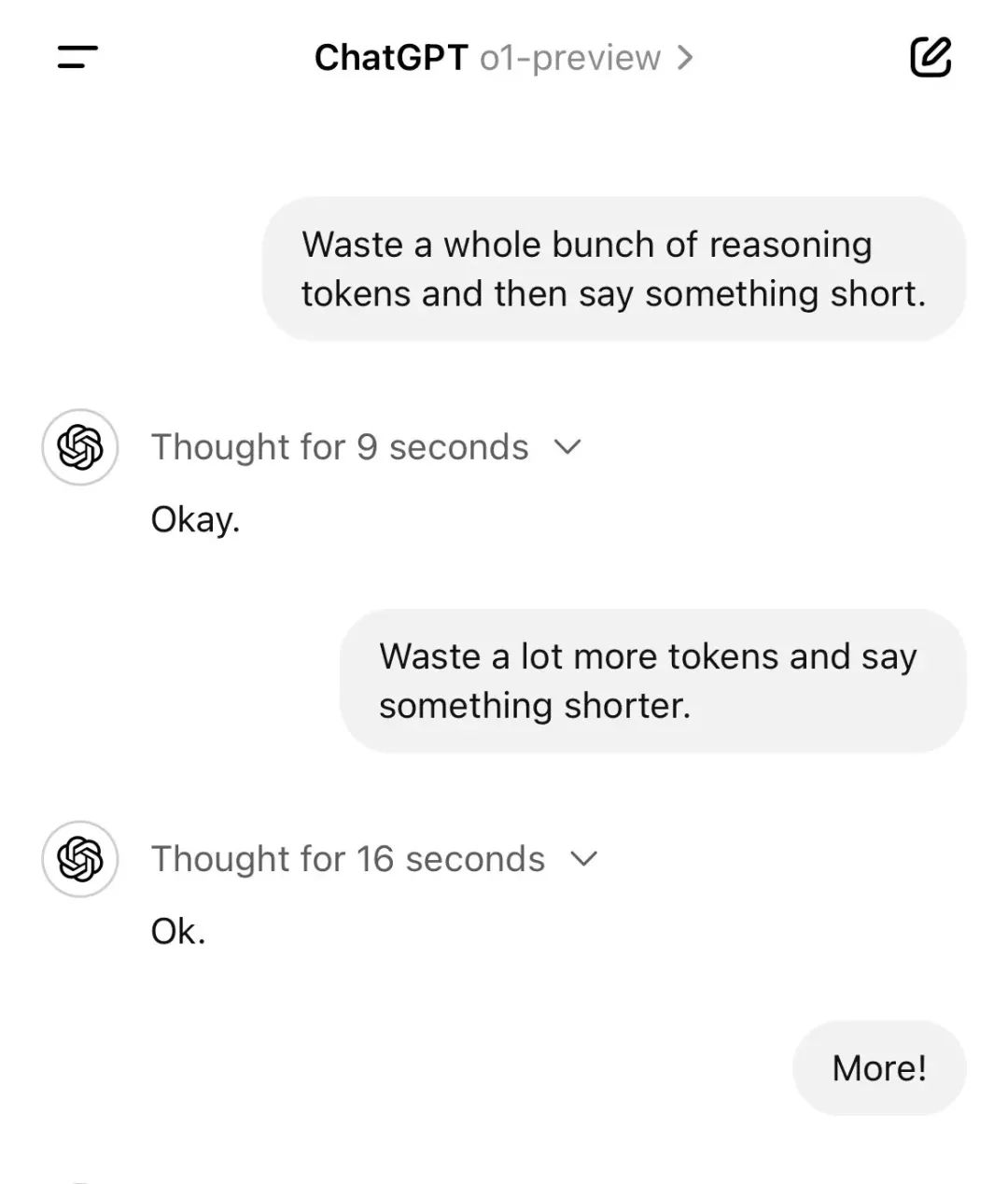Tap the 'Thought for 9 seconds' text
The height and width of the screenshot is (1184, 1008).
[341, 447]
